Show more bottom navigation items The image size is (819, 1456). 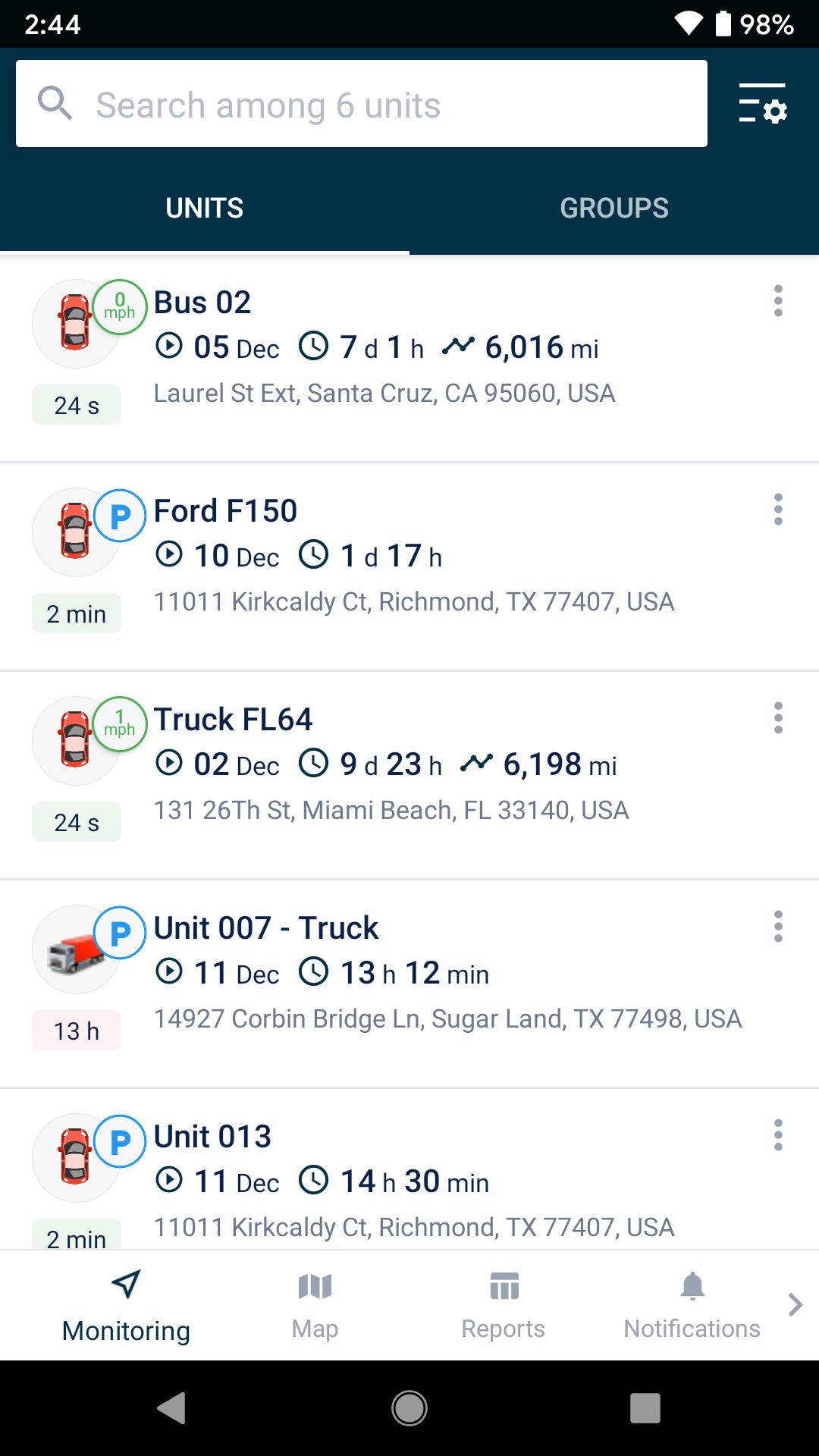[x=795, y=1304]
